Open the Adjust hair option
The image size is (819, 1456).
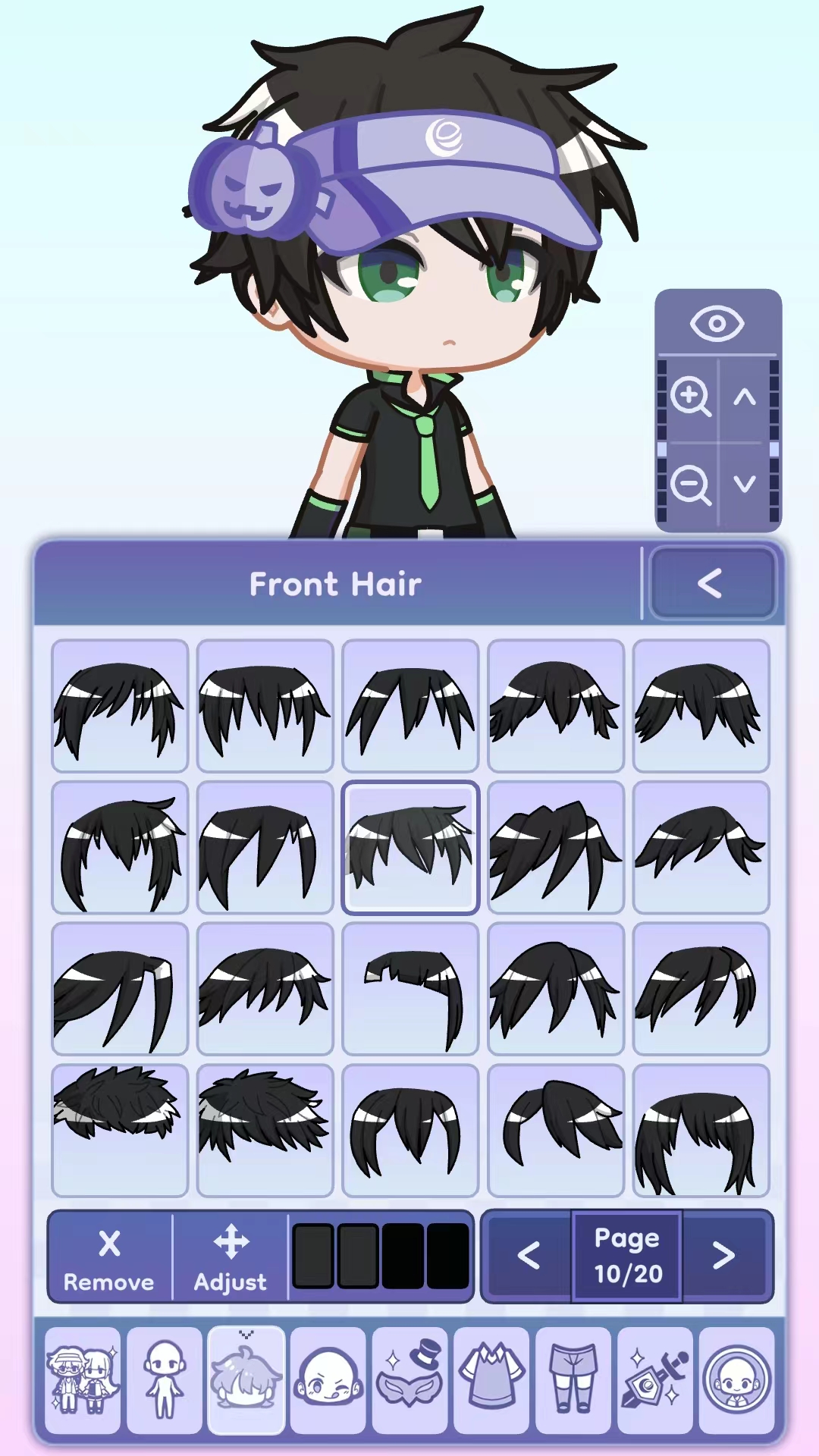[x=231, y=1257]
